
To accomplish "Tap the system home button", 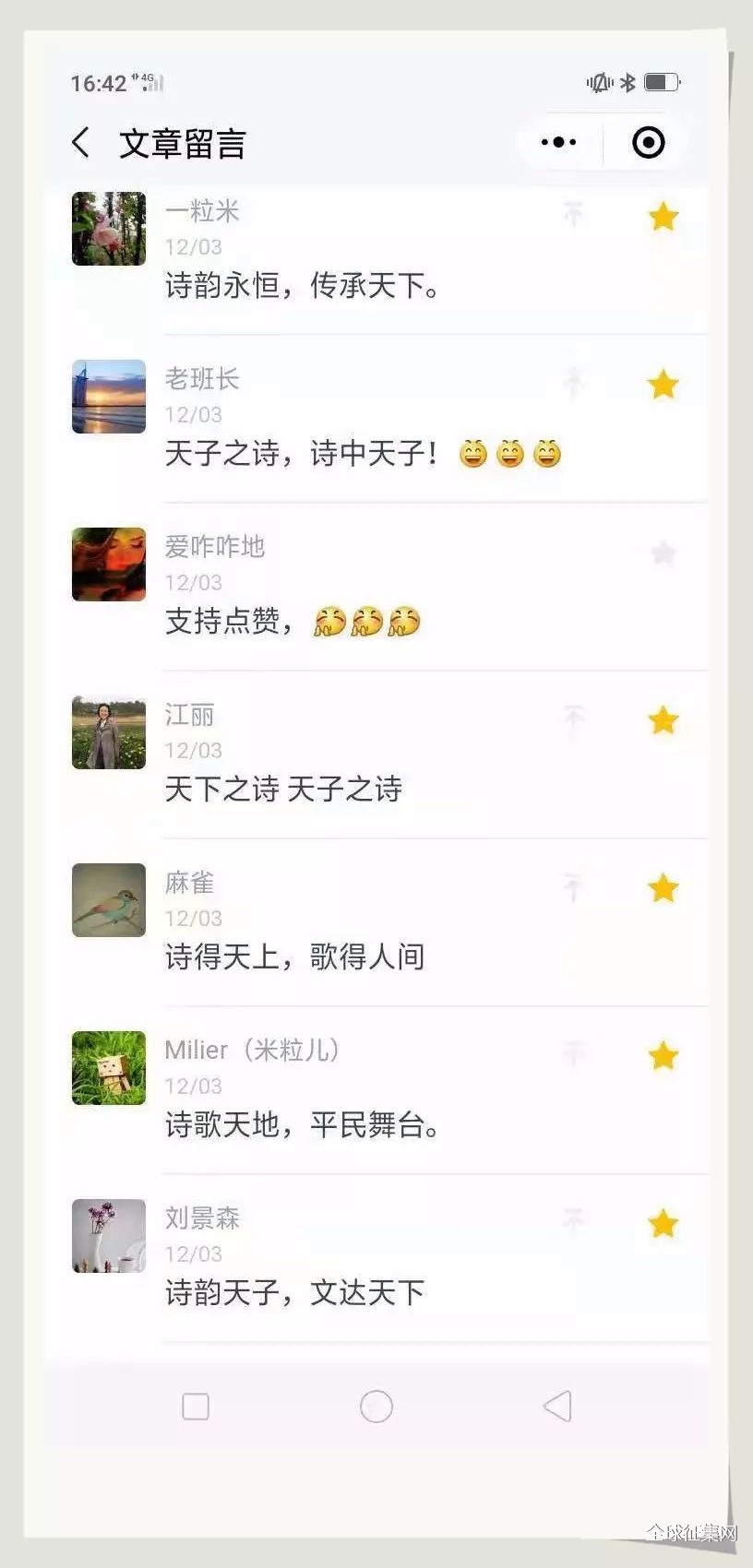I will pos(376,1407).
